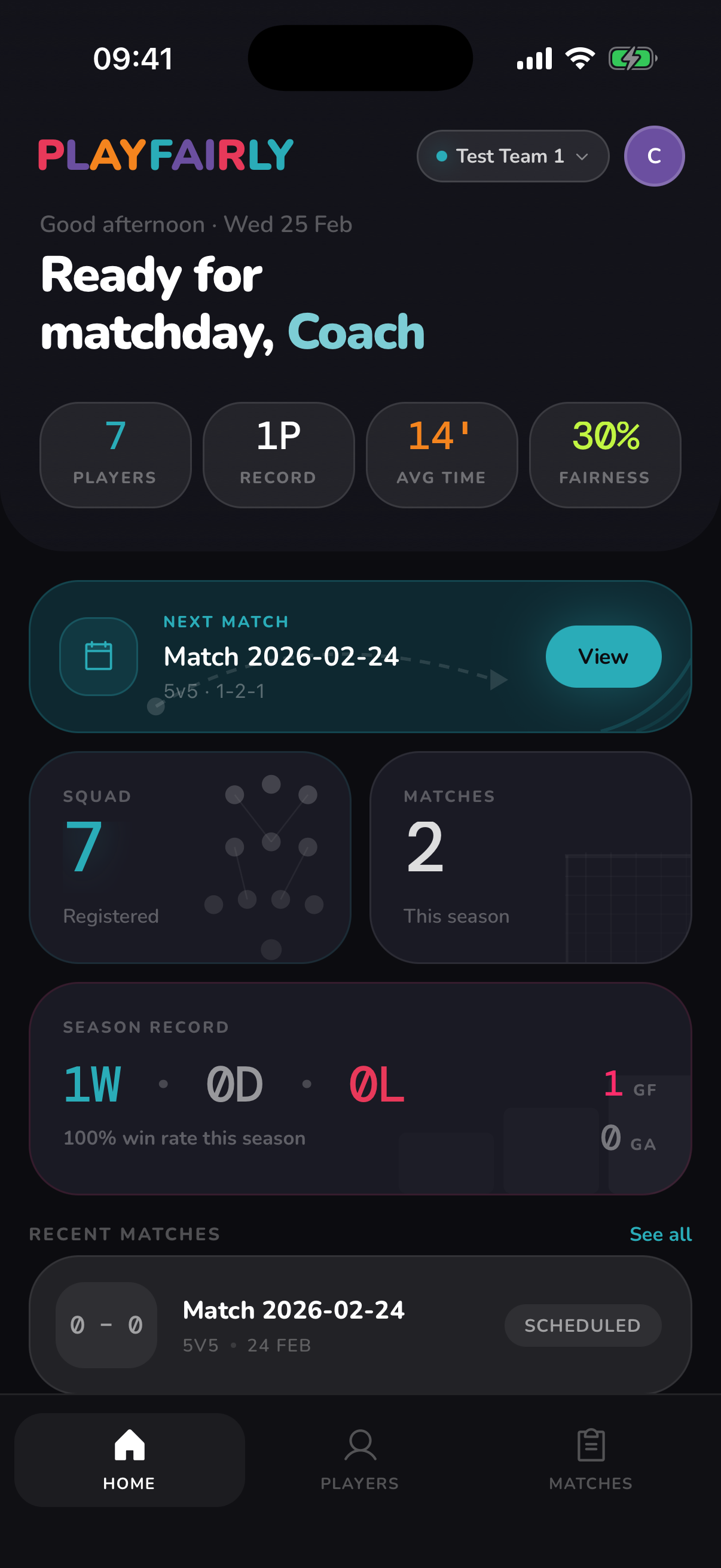The width and height of the screenshot is (721, 1568).
Task: Select the 30% FAIRNESS stat card
Action: (605, 454)
